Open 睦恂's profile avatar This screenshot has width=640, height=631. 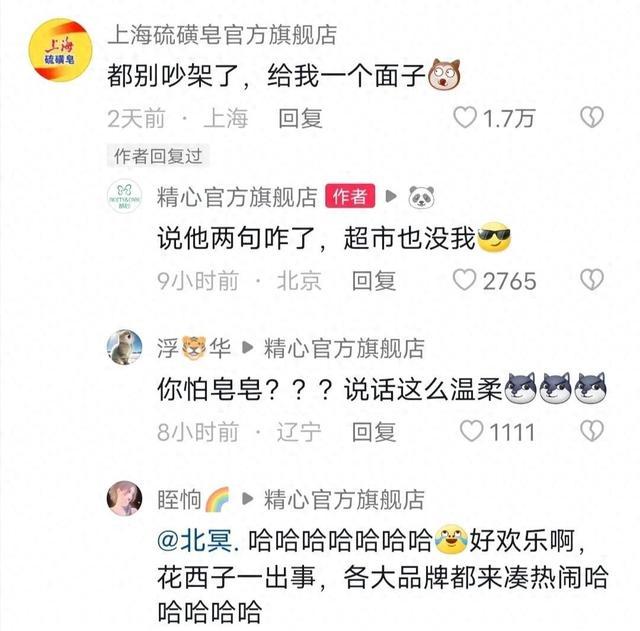pos(125,499)
